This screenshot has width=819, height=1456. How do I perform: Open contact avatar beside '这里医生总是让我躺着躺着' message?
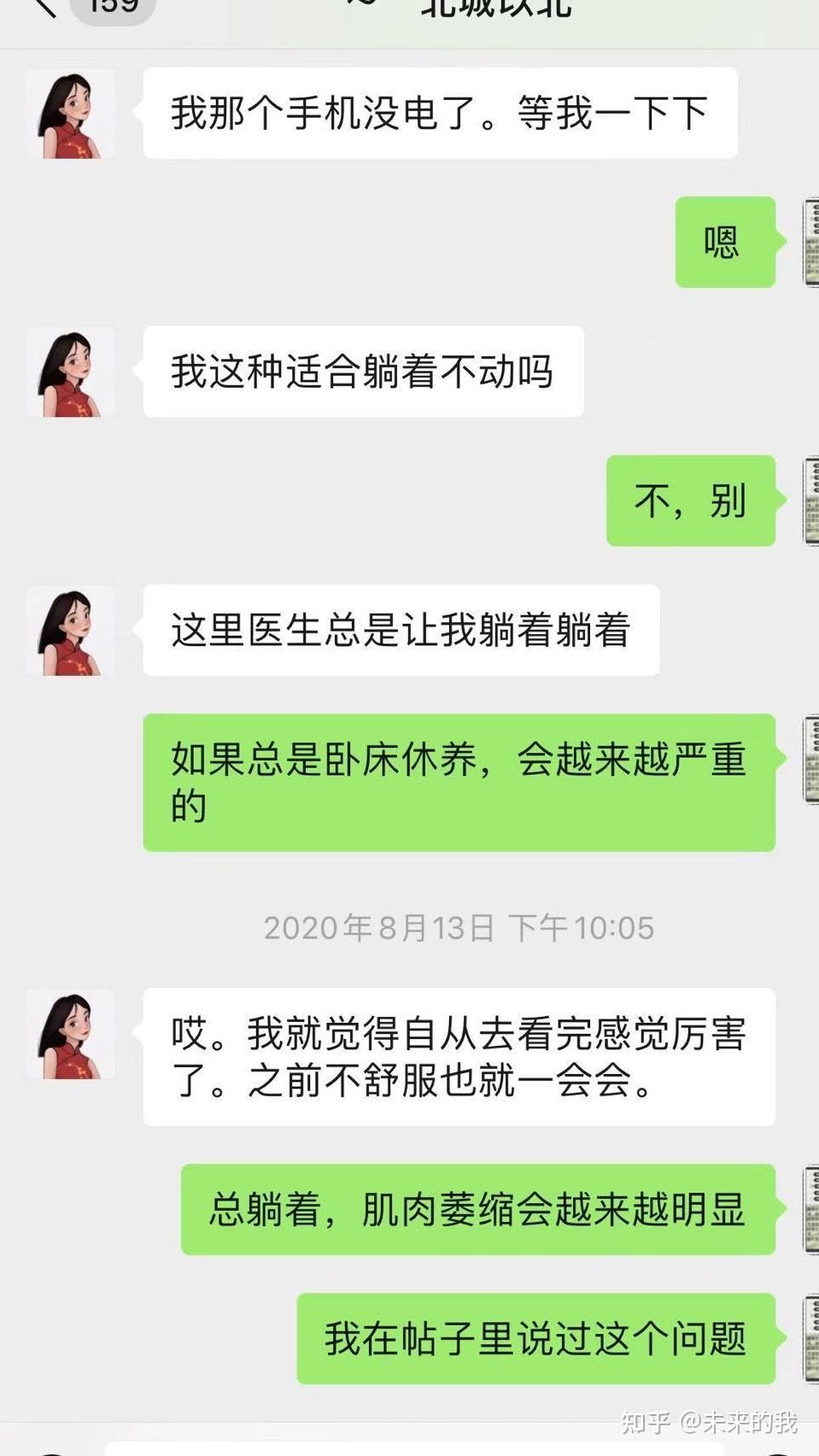[70, 631]
